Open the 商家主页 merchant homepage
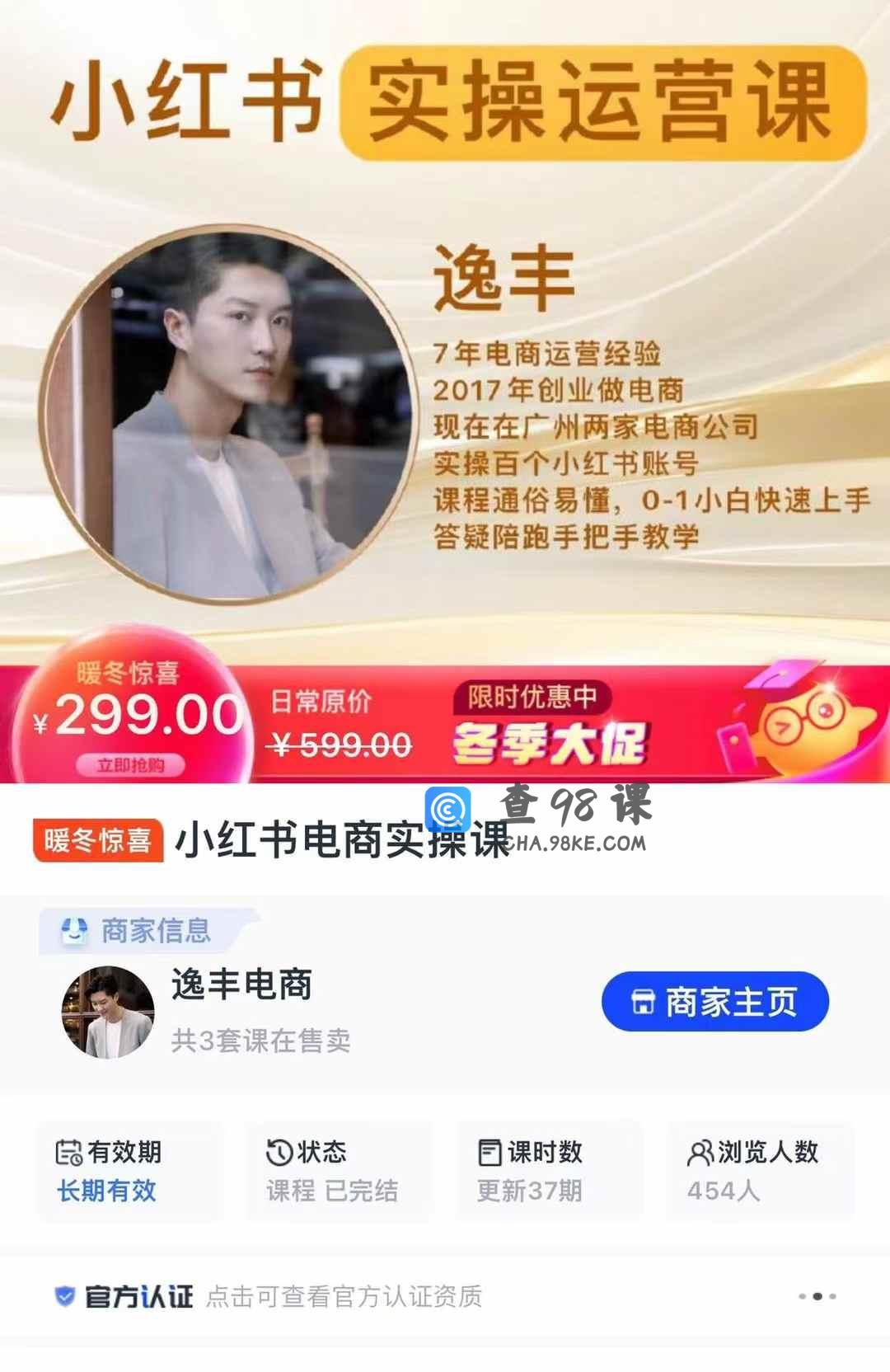This screenshot has height=1372, width=890. (x=714, y=1001)
